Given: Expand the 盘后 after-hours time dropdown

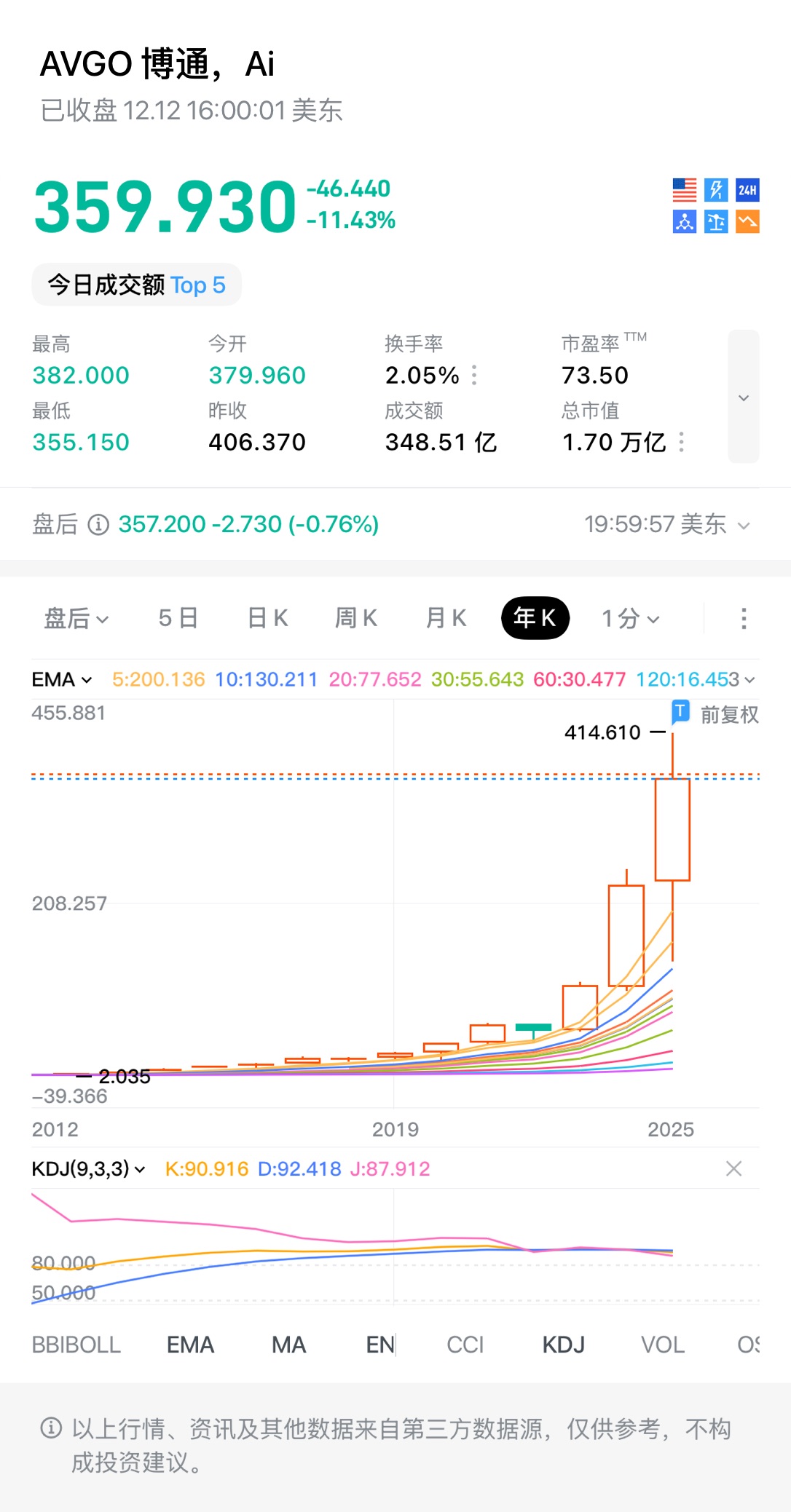Looking at the screenshot, I should (x=744, y=526).
